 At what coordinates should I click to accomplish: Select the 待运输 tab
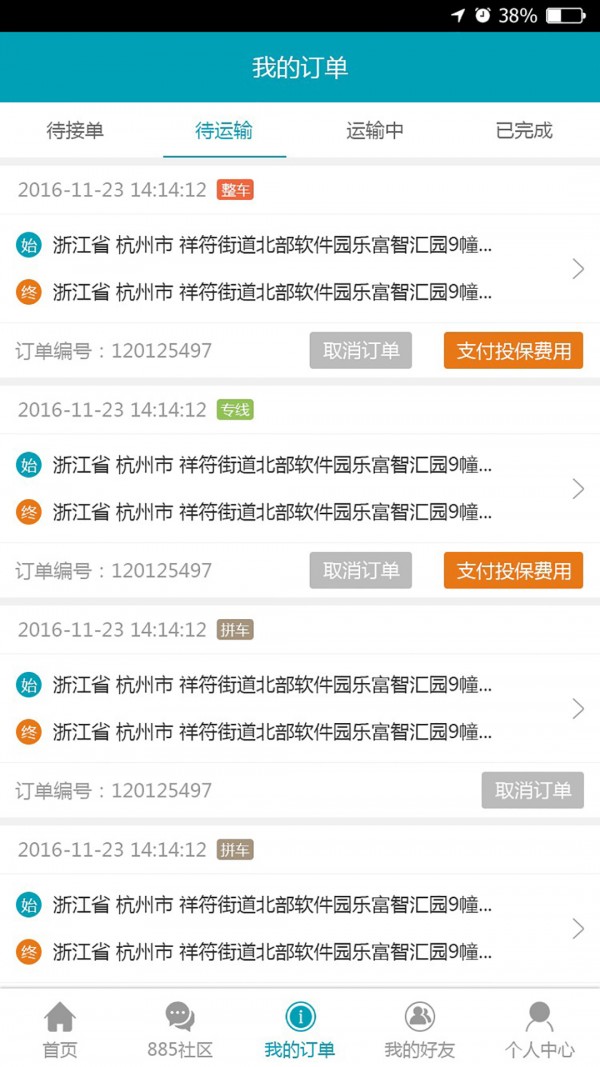click(x=224, y=131)
